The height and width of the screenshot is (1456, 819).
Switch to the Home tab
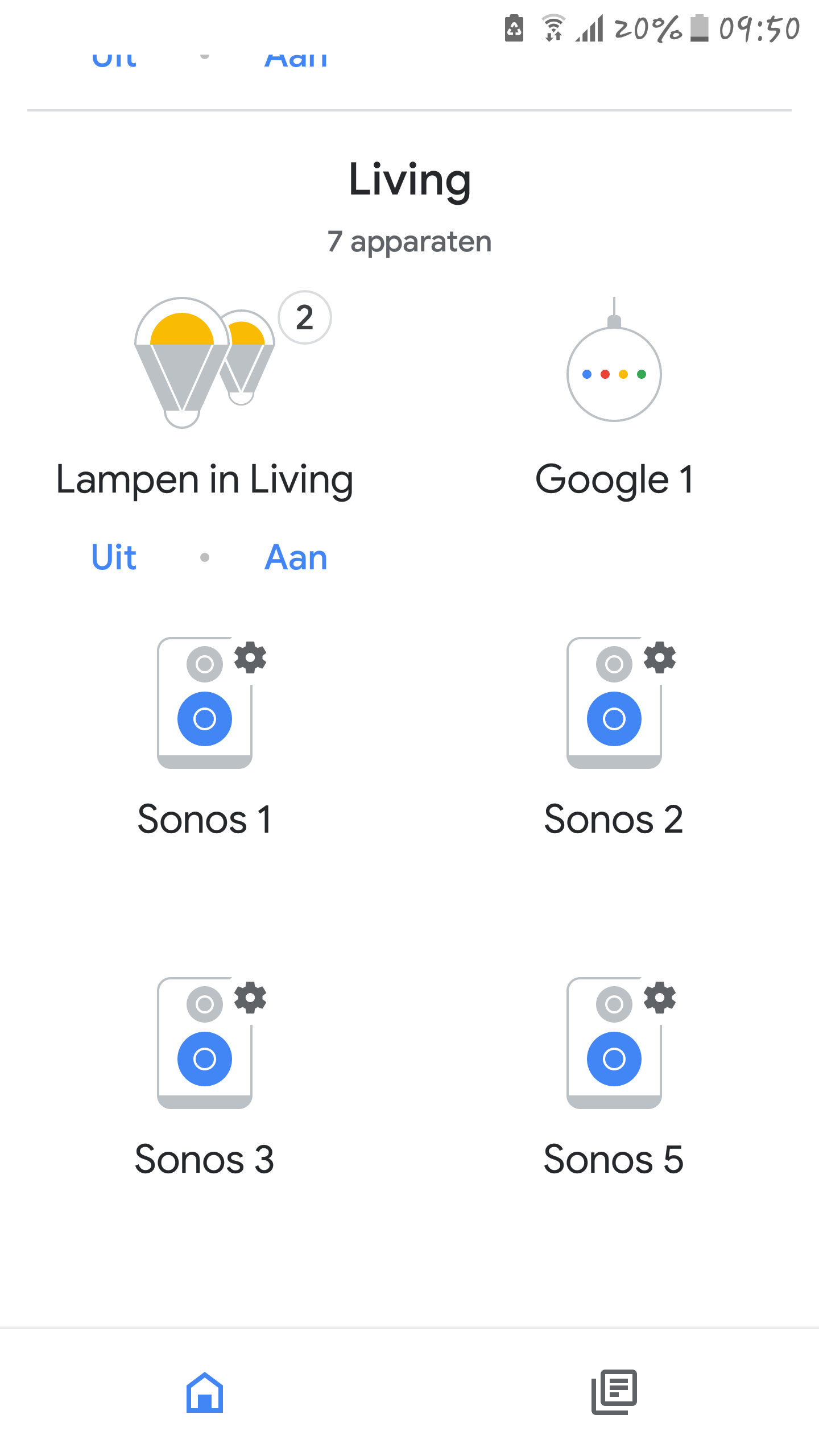pos(205,1392)
